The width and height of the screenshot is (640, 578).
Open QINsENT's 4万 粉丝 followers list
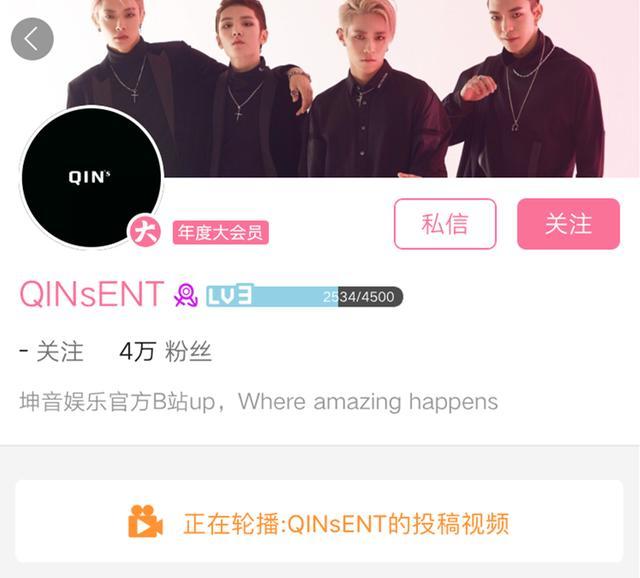tap(165, 352)
